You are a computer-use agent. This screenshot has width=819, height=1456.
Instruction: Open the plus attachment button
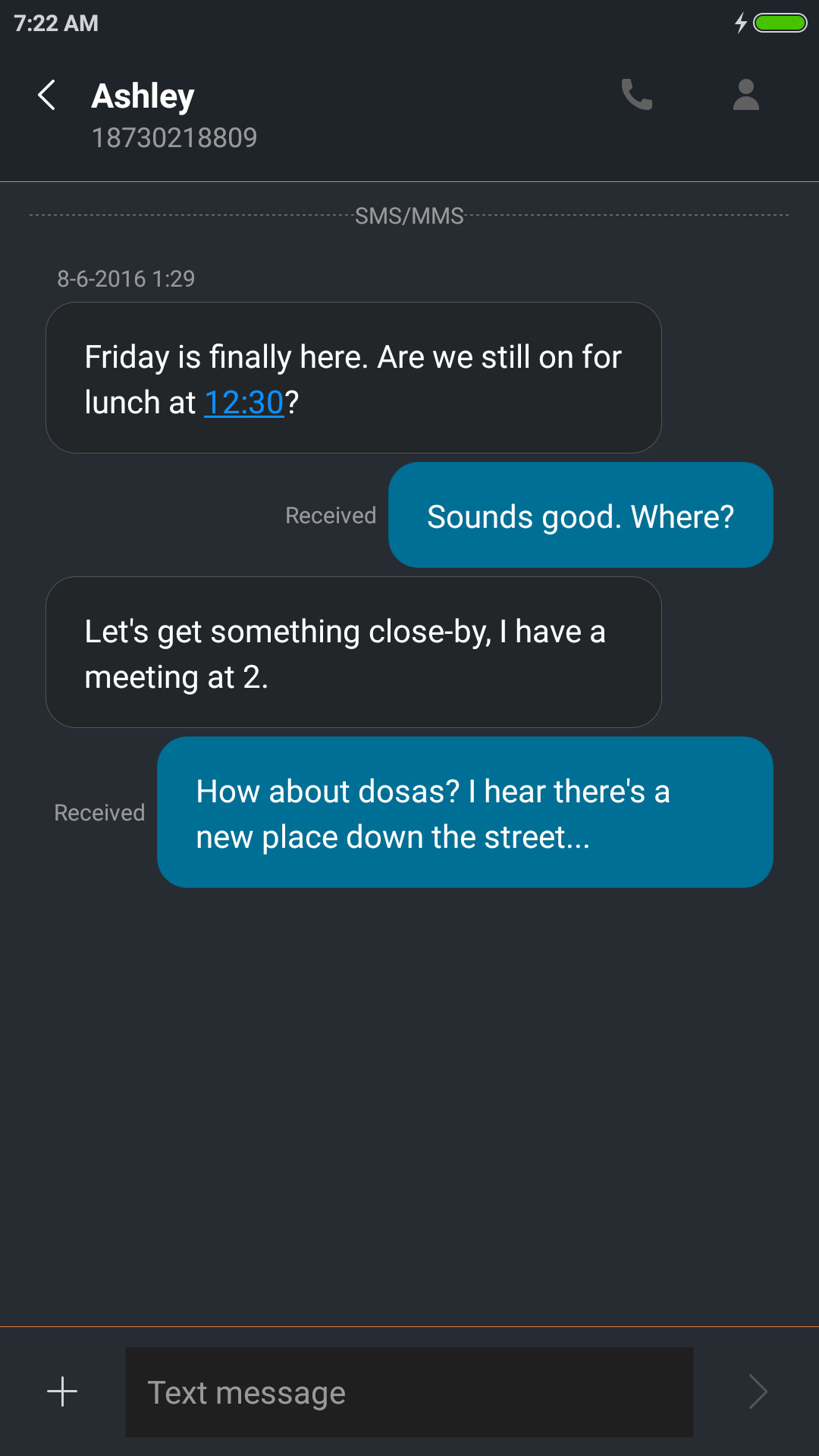coord(62,1392)
